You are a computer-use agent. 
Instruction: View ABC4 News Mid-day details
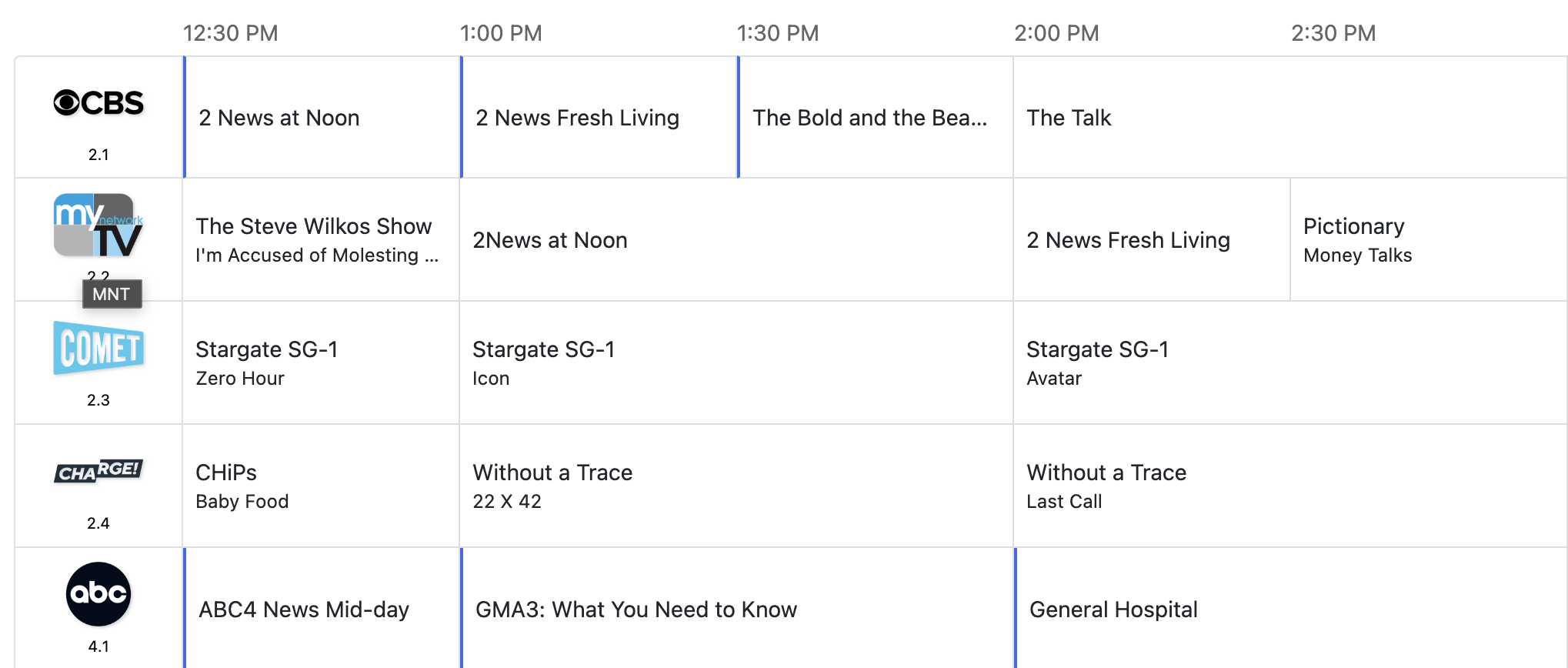tap(322, 609)
